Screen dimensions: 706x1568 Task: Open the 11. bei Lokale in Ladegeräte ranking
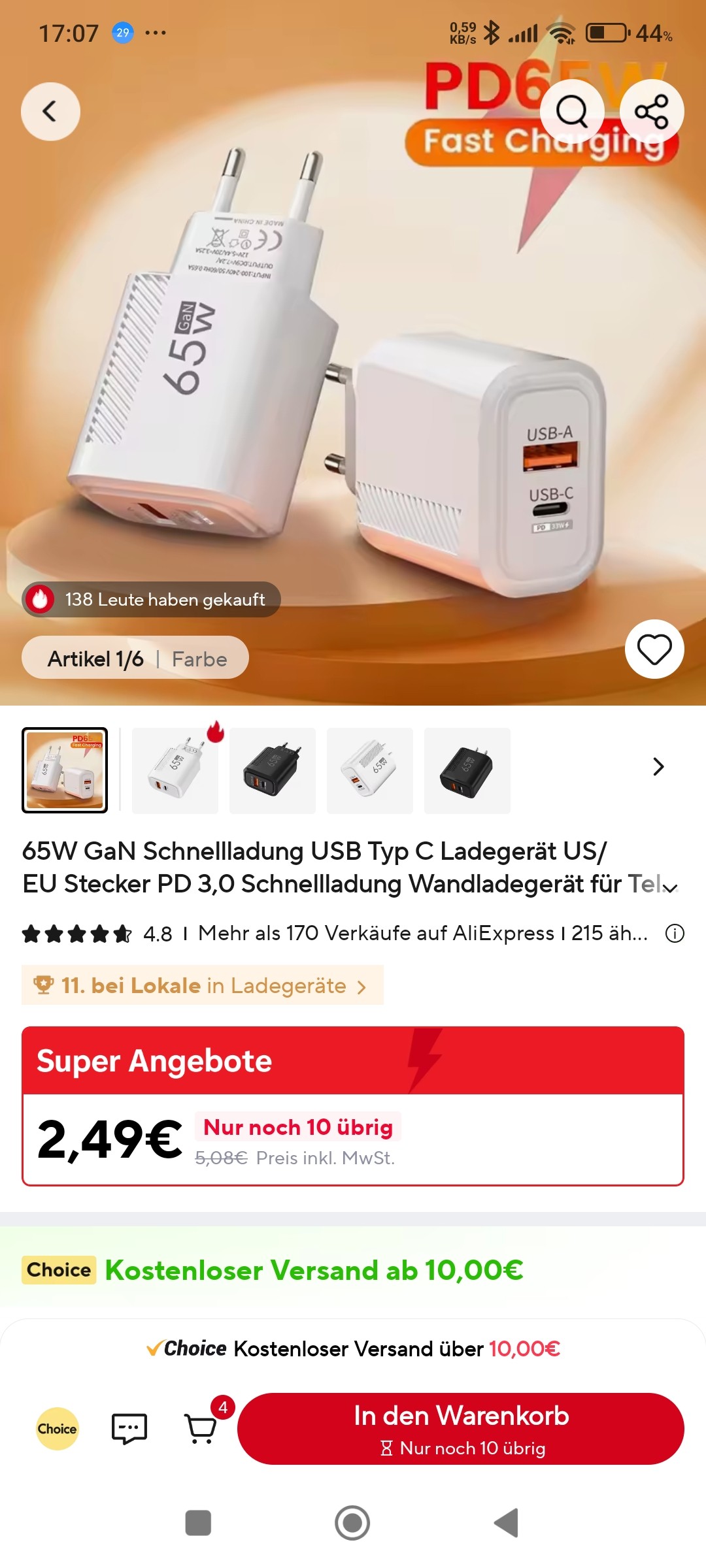tap(203, 985)
